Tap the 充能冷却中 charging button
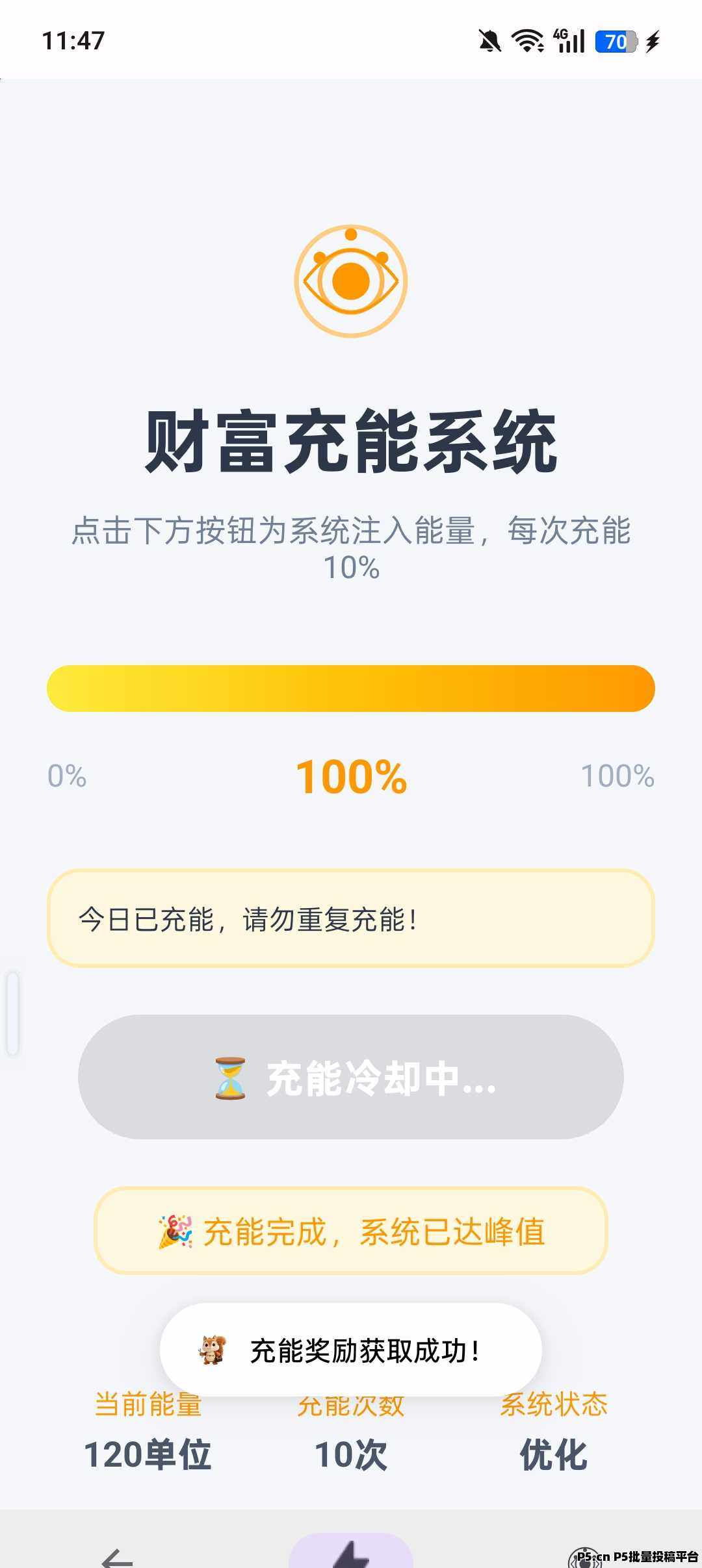Viewport: 702px width, 1568px height. click(351, 1076)
